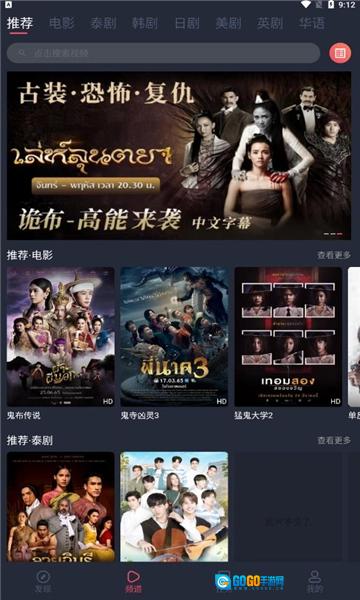Select the 频道 bottom tab
Viewport: 360px width, 600px height.
134,581
